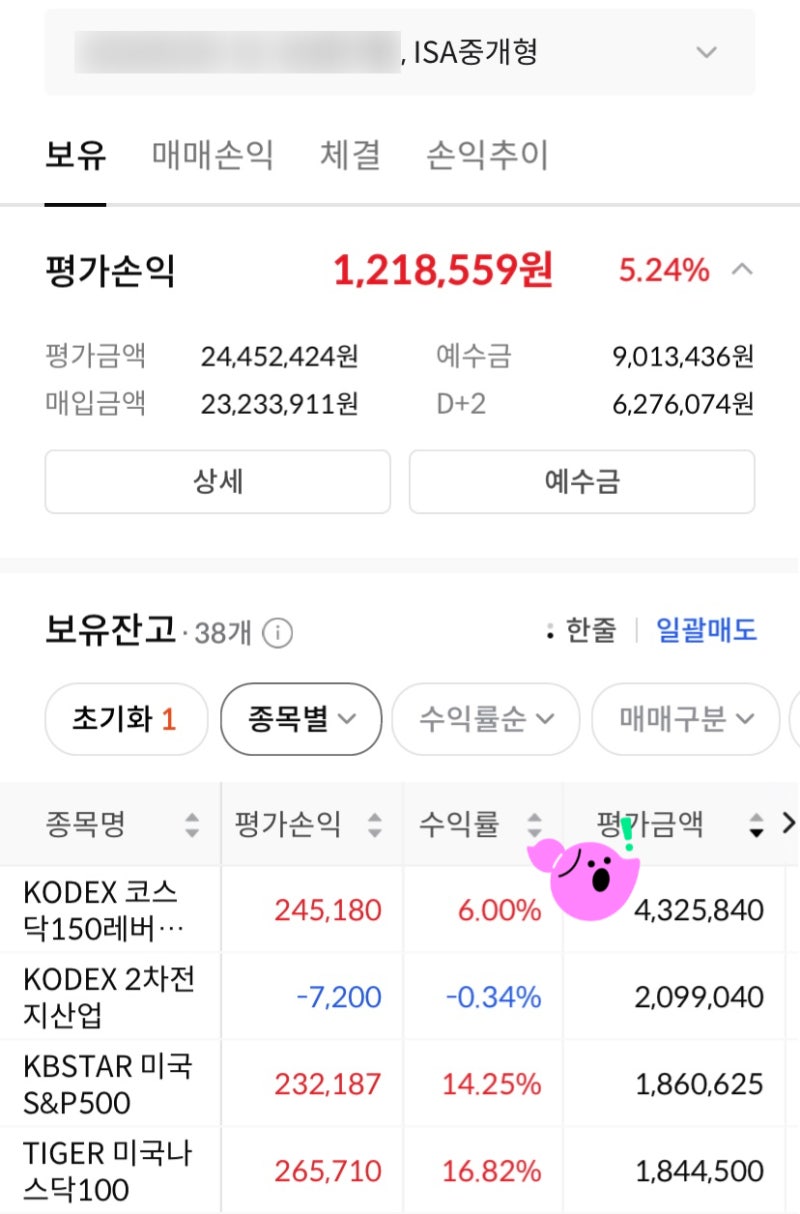The height and width of the screenshot is (1214, 800).
Task: Open the 수익률순 dropdown filter
Action: tap(486, 718)
